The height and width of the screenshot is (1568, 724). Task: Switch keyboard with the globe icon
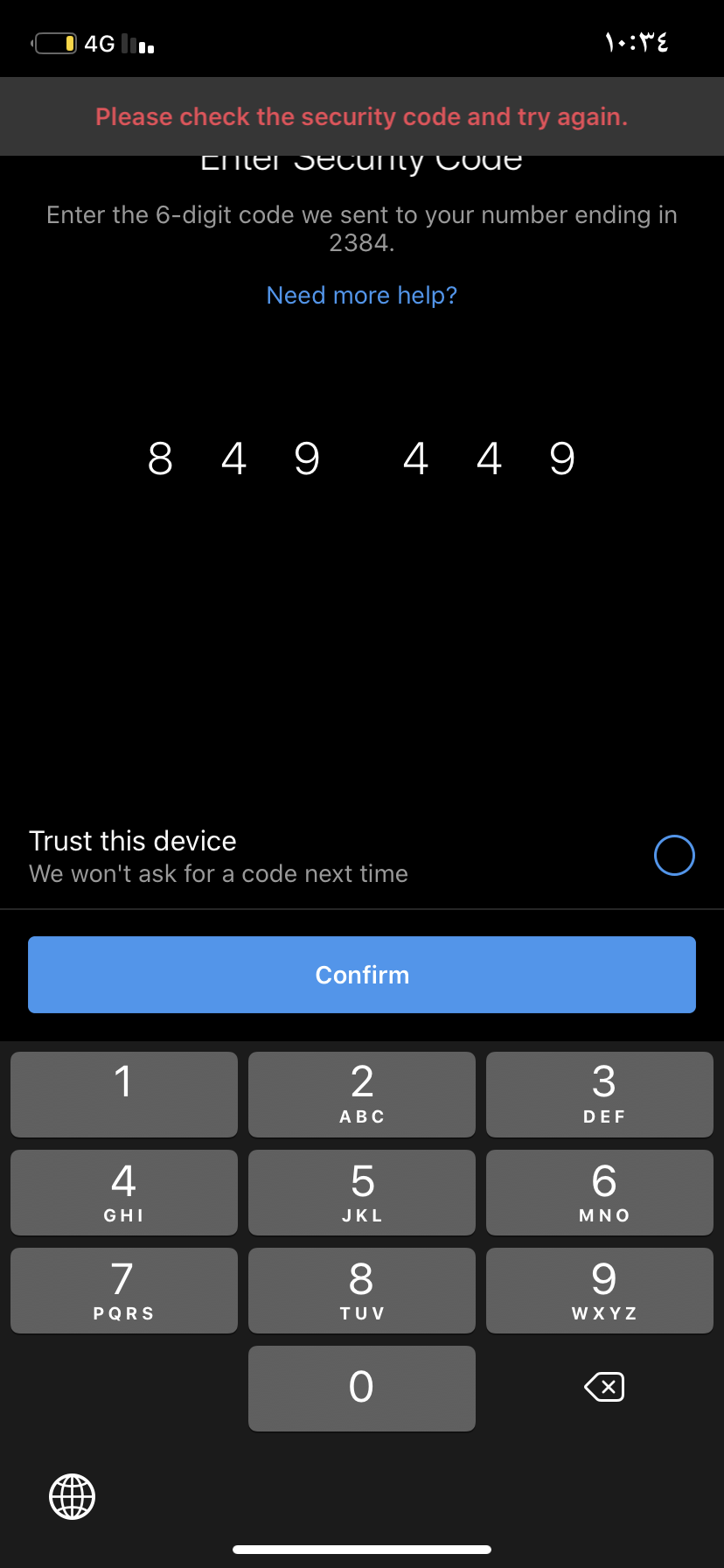[x=72, y=1496]
